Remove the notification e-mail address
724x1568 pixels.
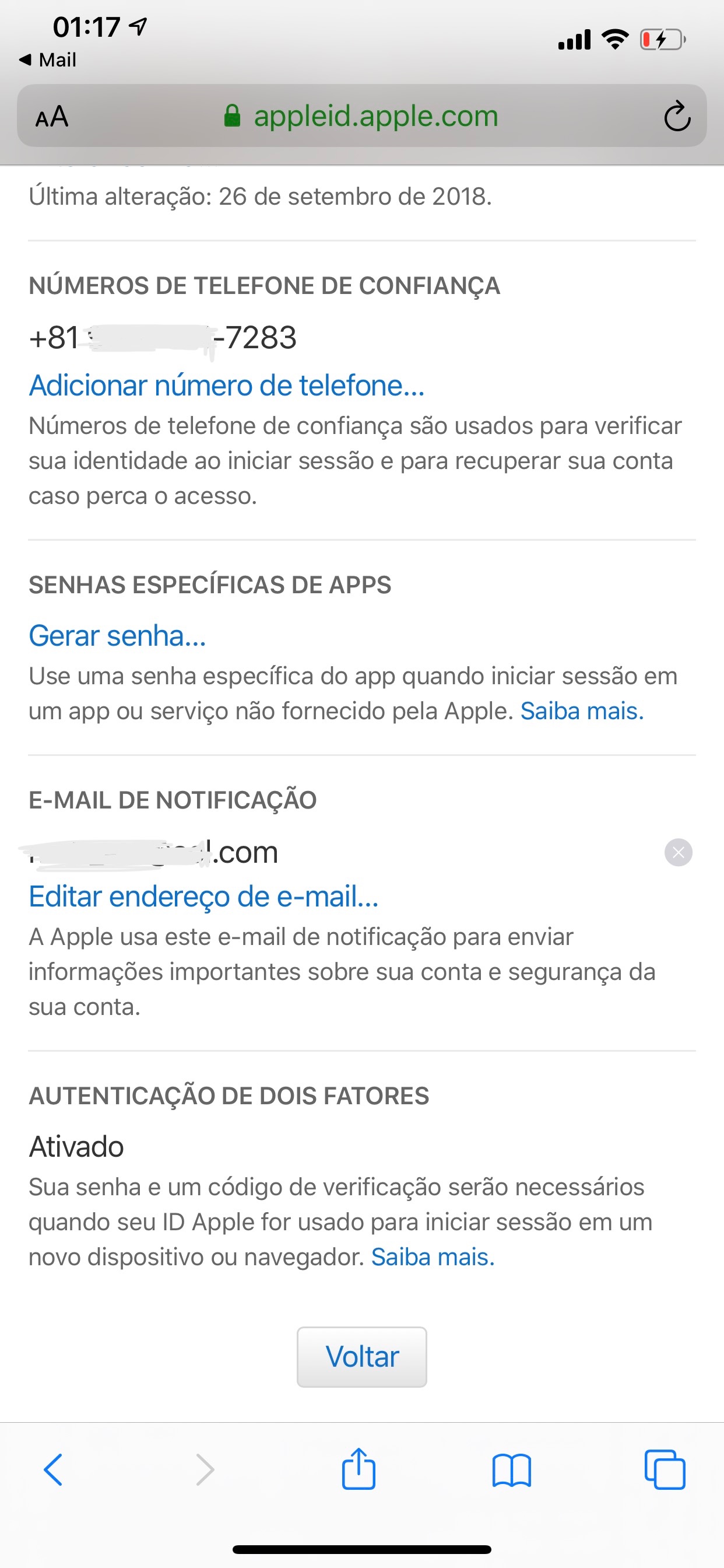(x=679, y=852)
